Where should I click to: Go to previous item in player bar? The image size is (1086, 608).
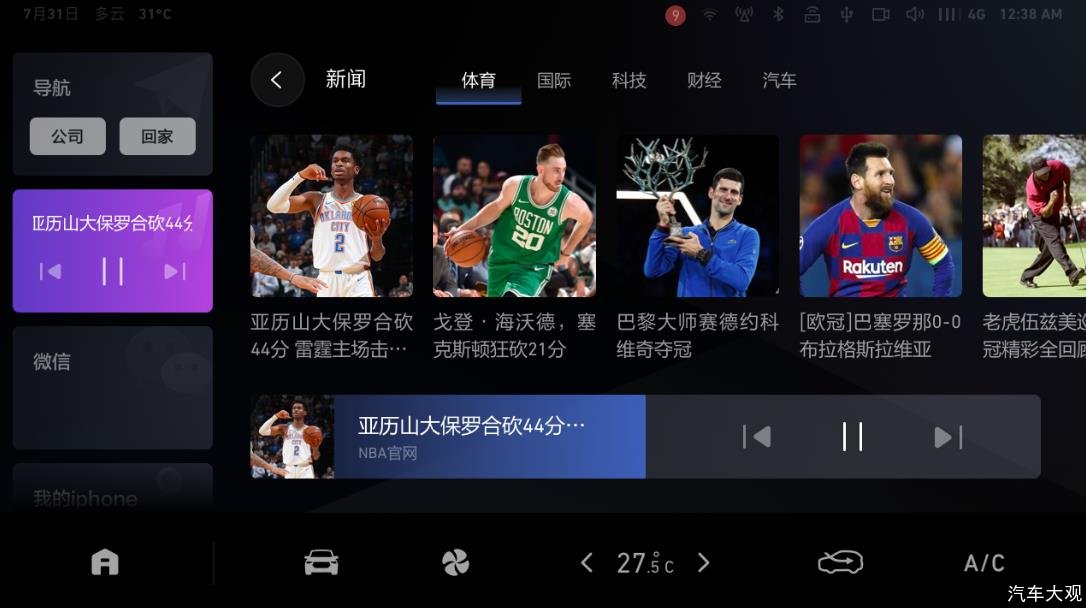[x=757, y=437]
